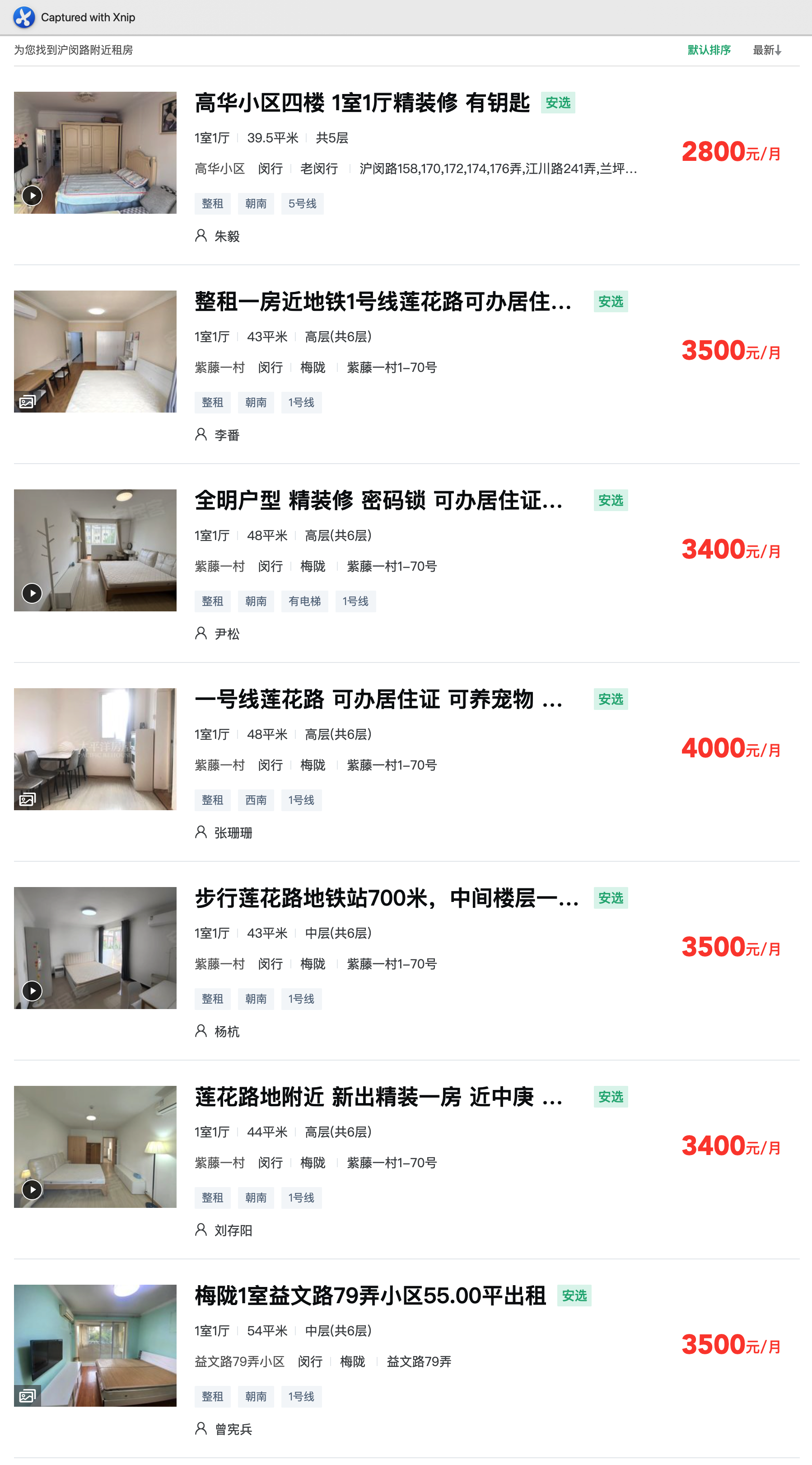Sort listings by 默认排序
812x1465 pixels.
point(709,50)
